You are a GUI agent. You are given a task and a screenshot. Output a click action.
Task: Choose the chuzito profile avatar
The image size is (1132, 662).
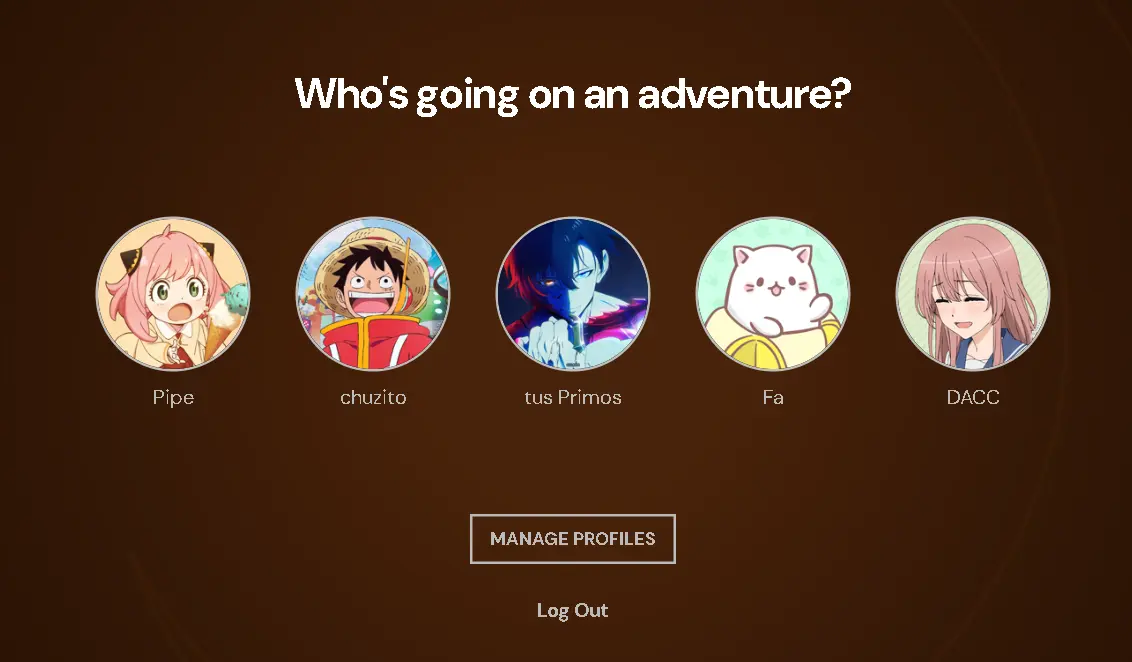[373, 294]
